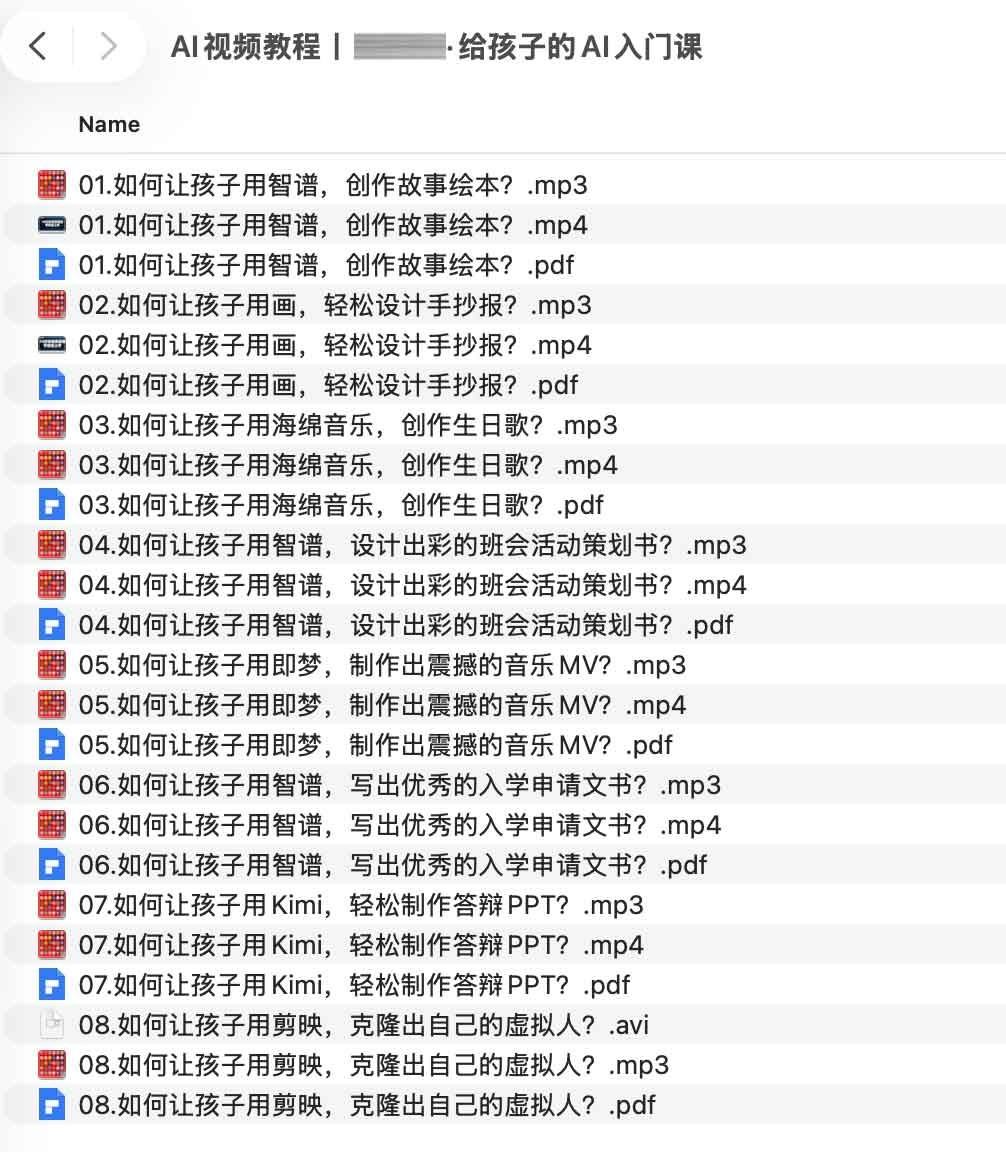
Task: Open 05 即梦 音乐MV mp4 video
Action: [x=382, y=705]
